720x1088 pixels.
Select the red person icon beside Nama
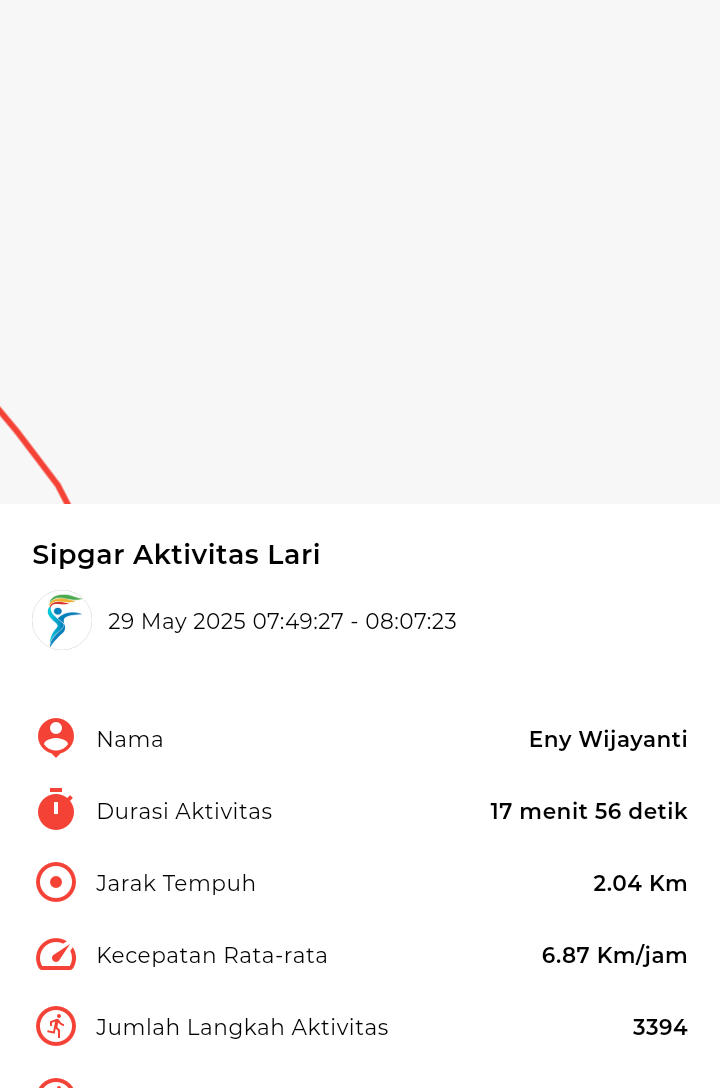[55, 738]
